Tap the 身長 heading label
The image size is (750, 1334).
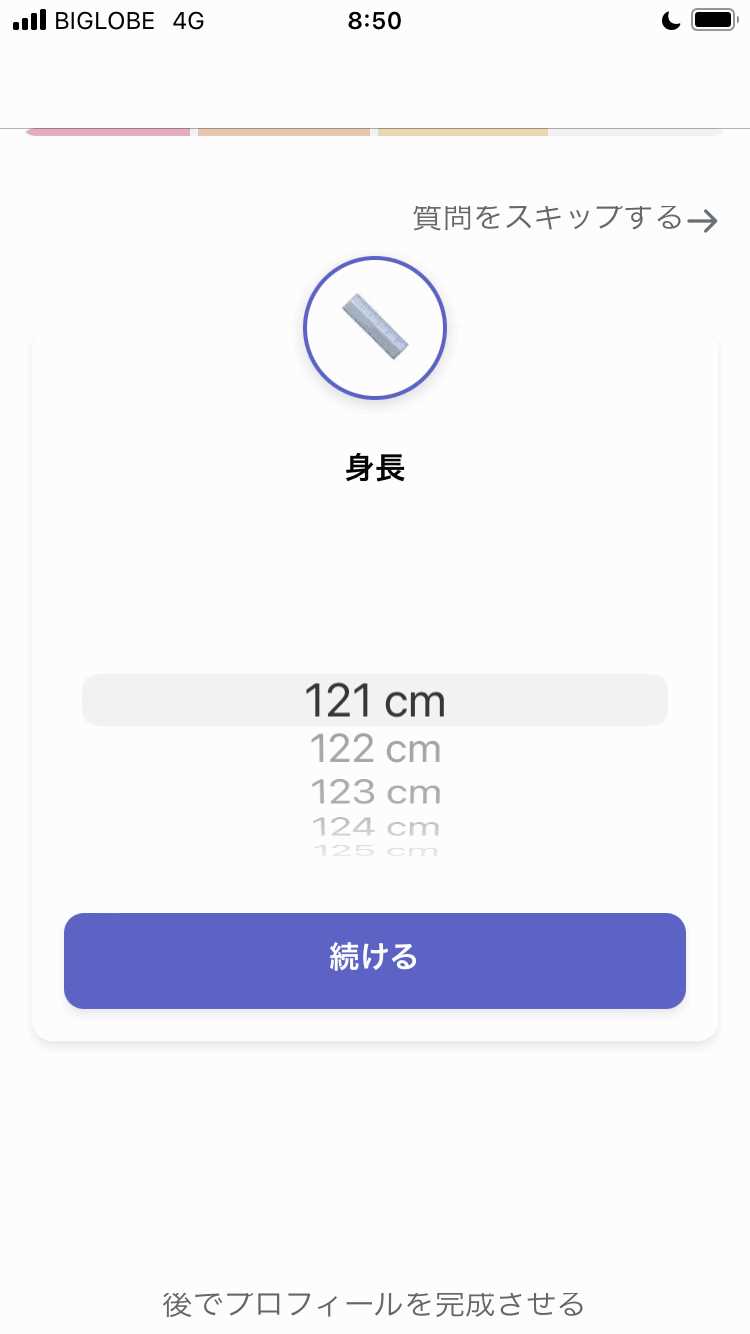pos(375,468)
